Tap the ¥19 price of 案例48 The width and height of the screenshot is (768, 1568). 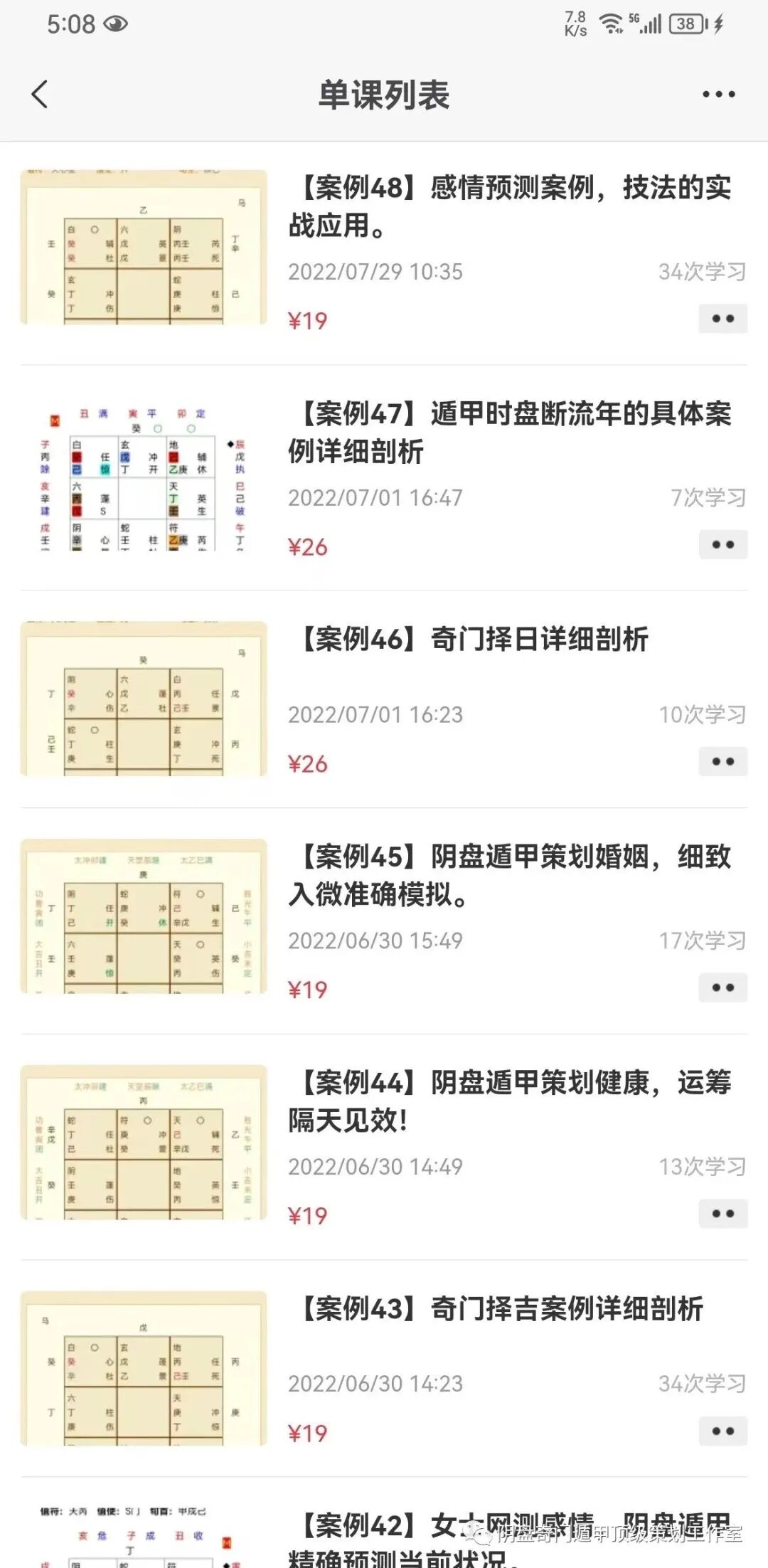click(306, 322)
